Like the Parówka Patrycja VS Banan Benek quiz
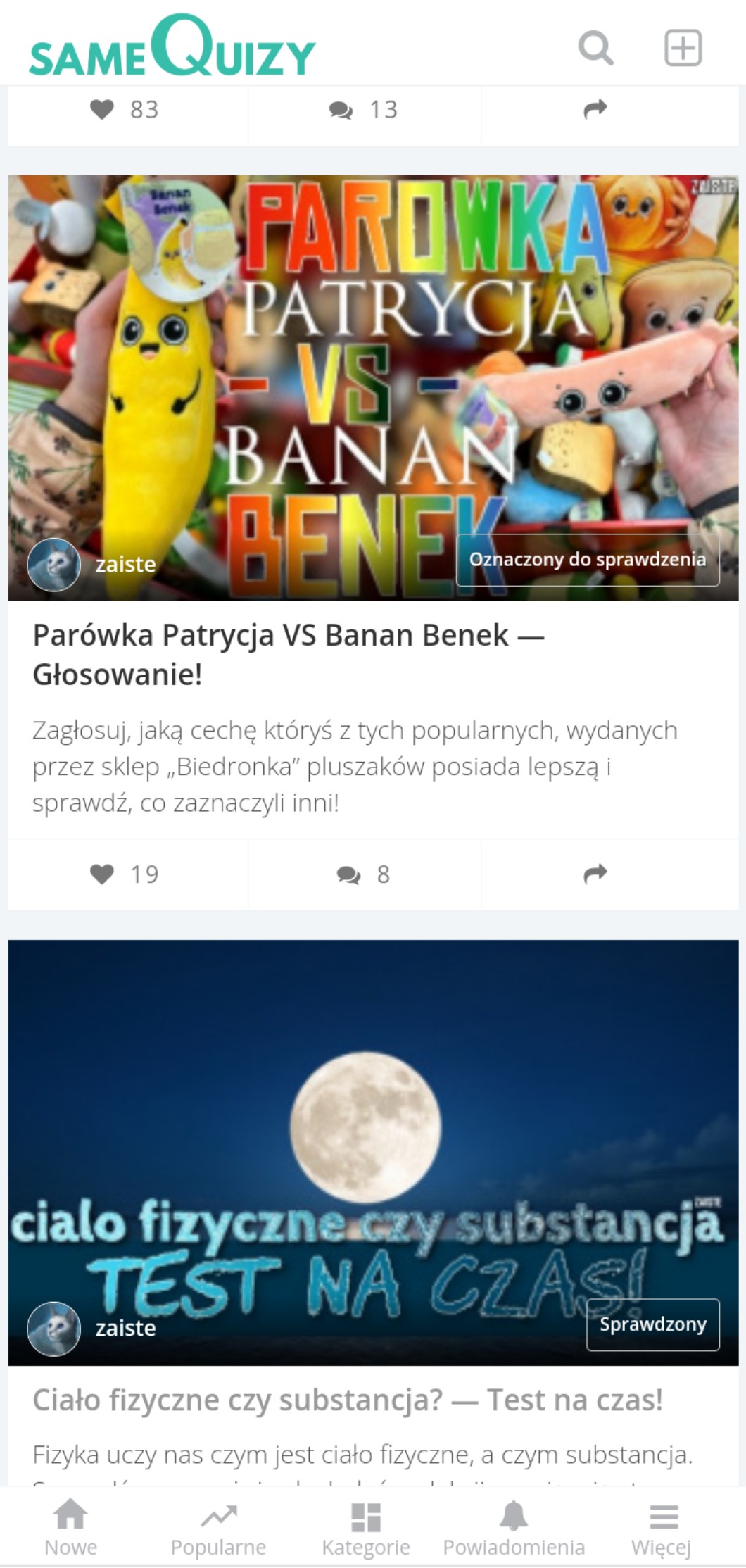The image size is (746, 1568). tap(125, 874)
